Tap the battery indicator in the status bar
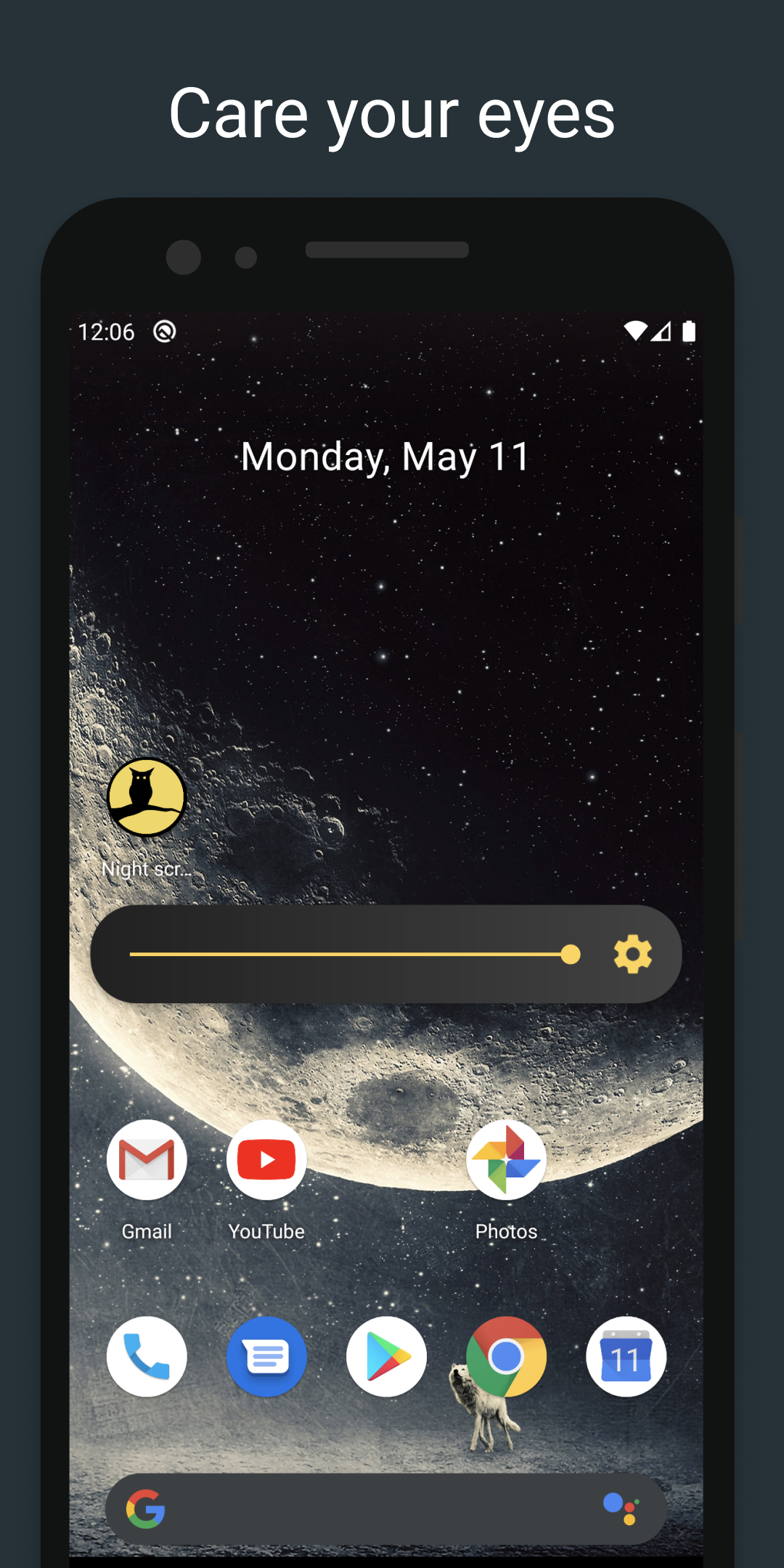784x1568 pixels. tap(688, 330)
